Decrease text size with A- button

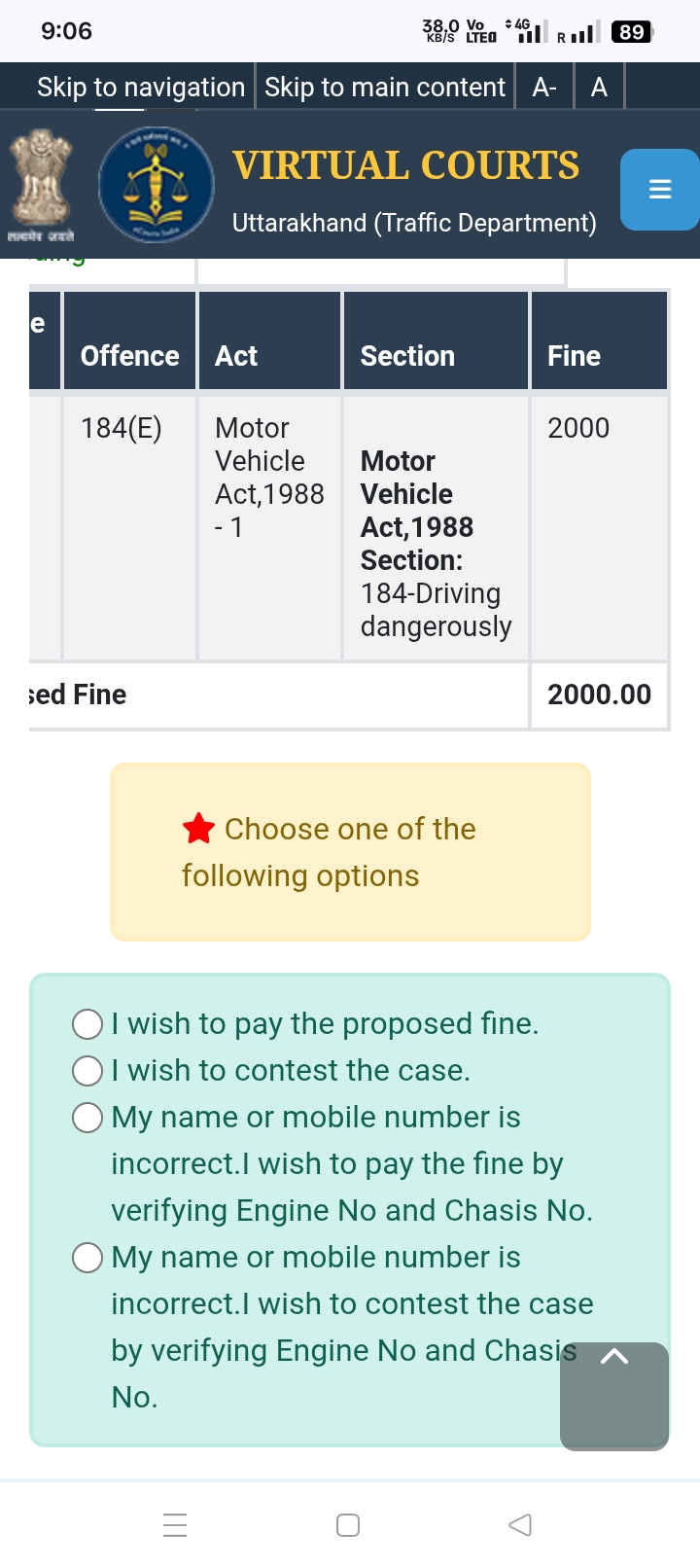tap(544, 88)
